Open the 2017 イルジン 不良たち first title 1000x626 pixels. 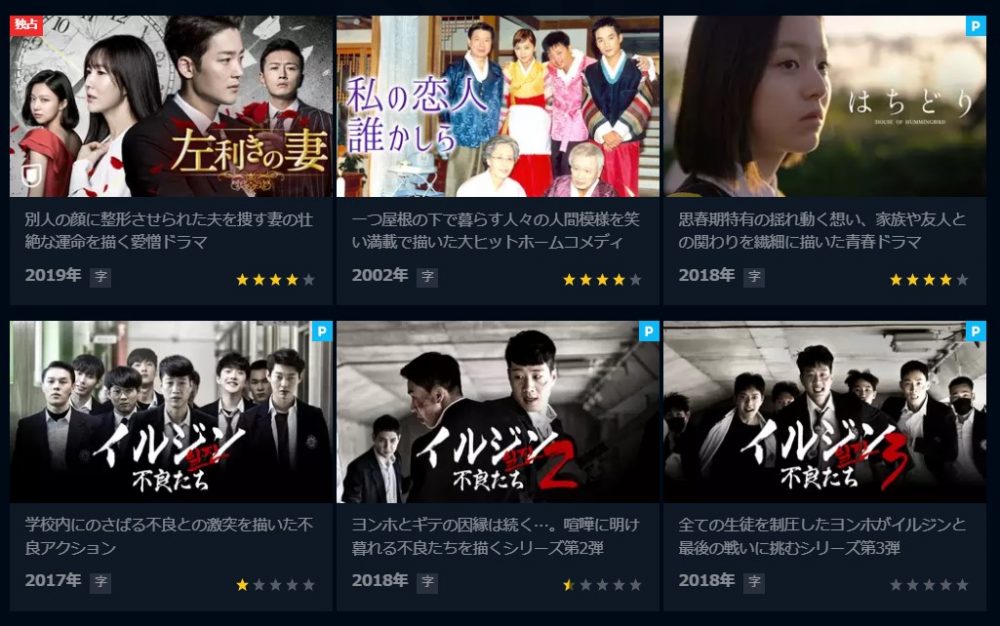[x=171, y=412]
